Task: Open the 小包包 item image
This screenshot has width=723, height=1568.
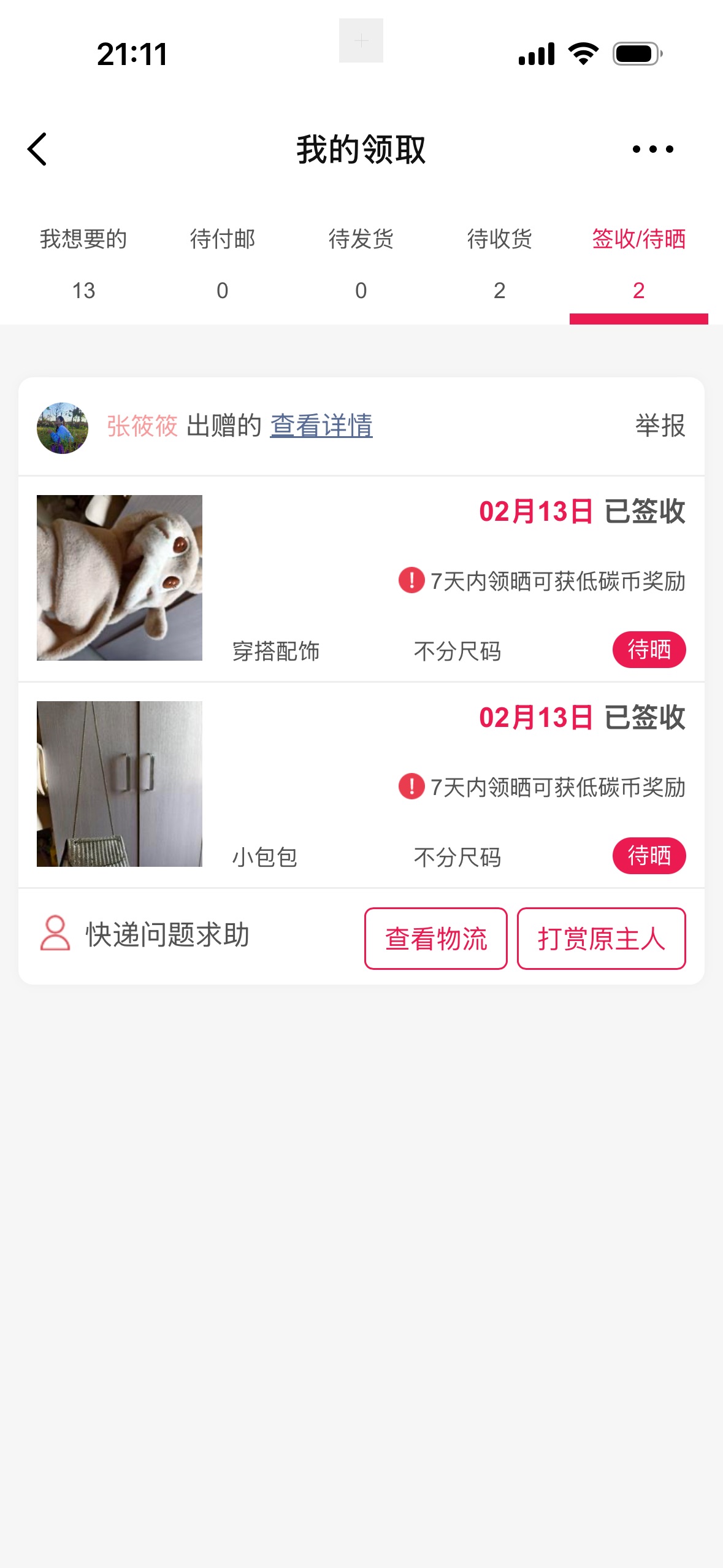Action: (x=120, y=783)
